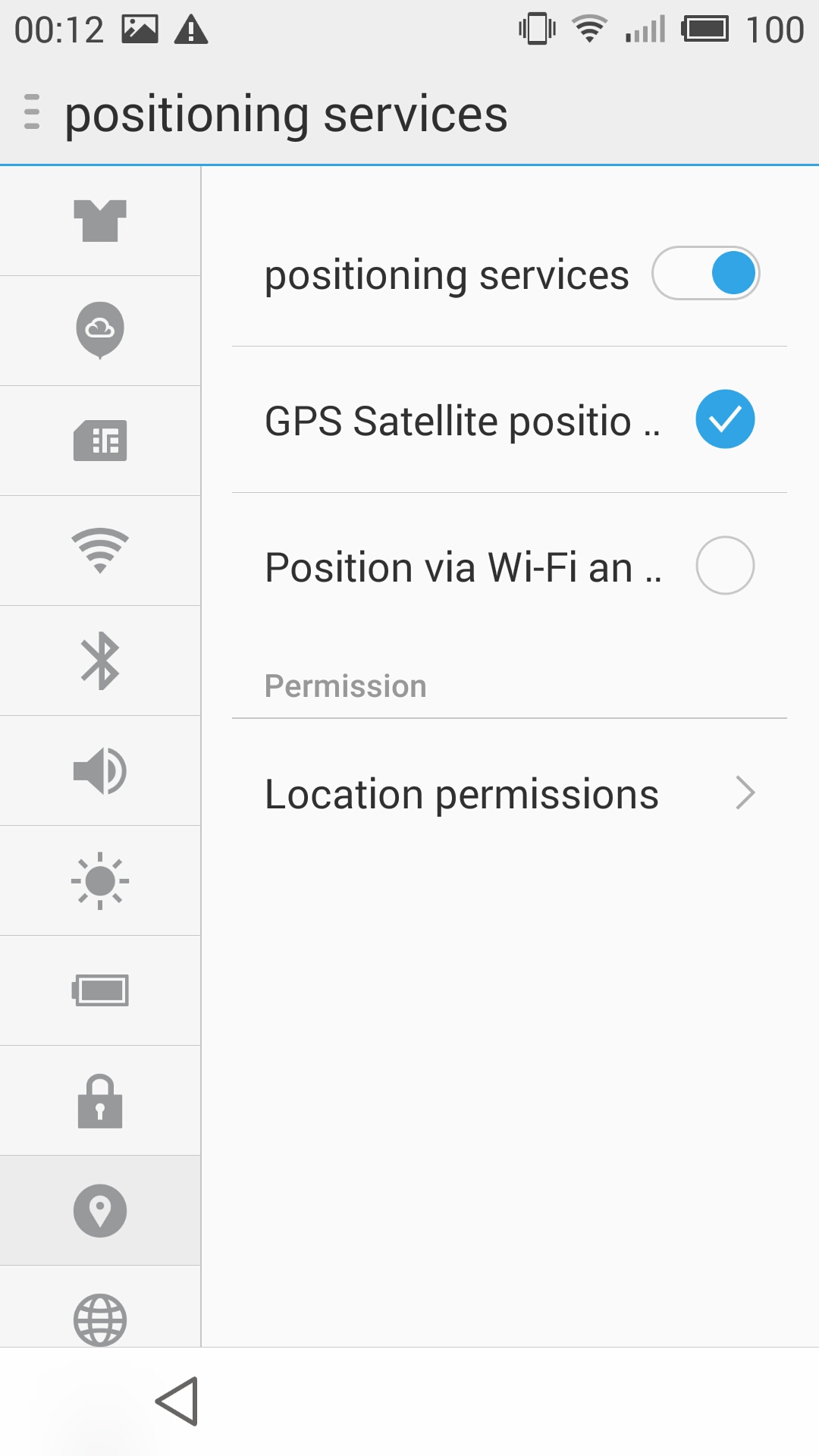Open the cloud account sidebar item
Screen dimensions: 819x1456
[100, 331]
